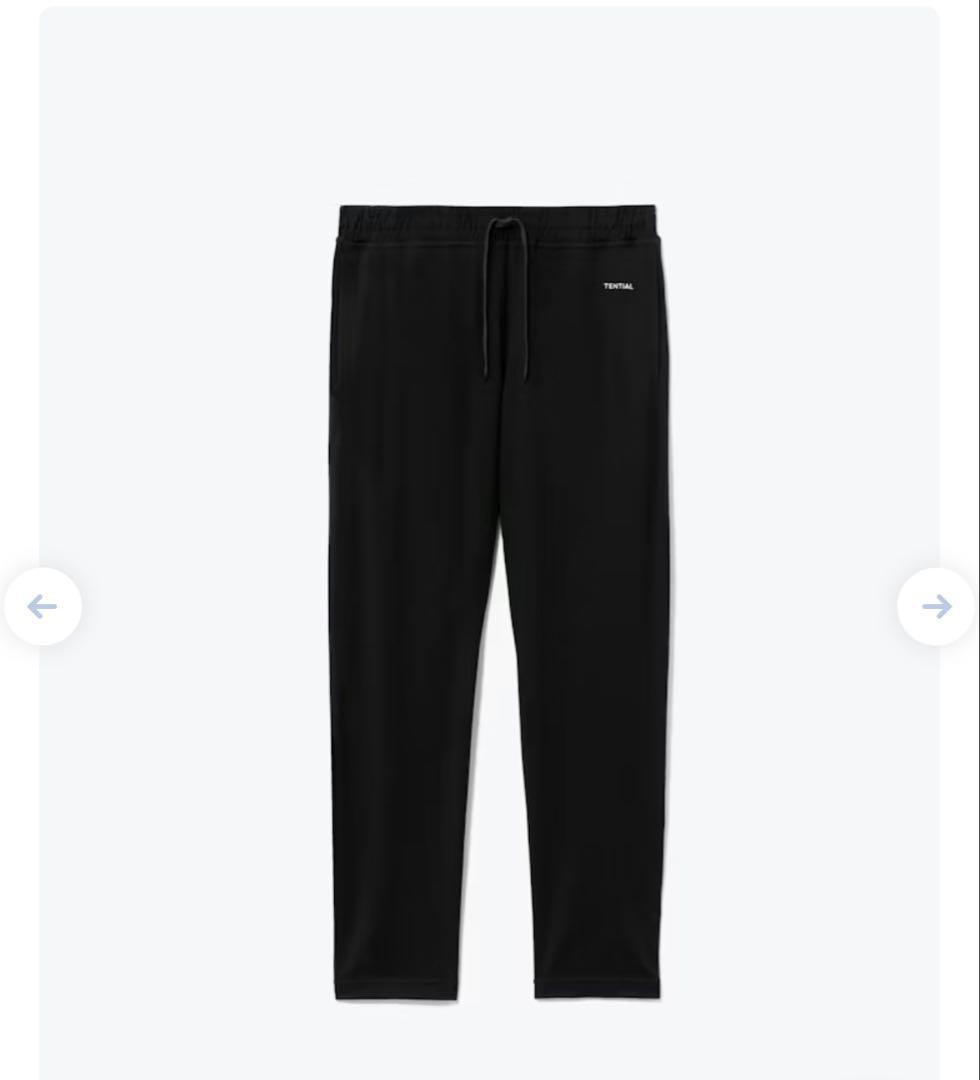Go to the next product image
This screenshot has height=1080, width=980.
936,606
